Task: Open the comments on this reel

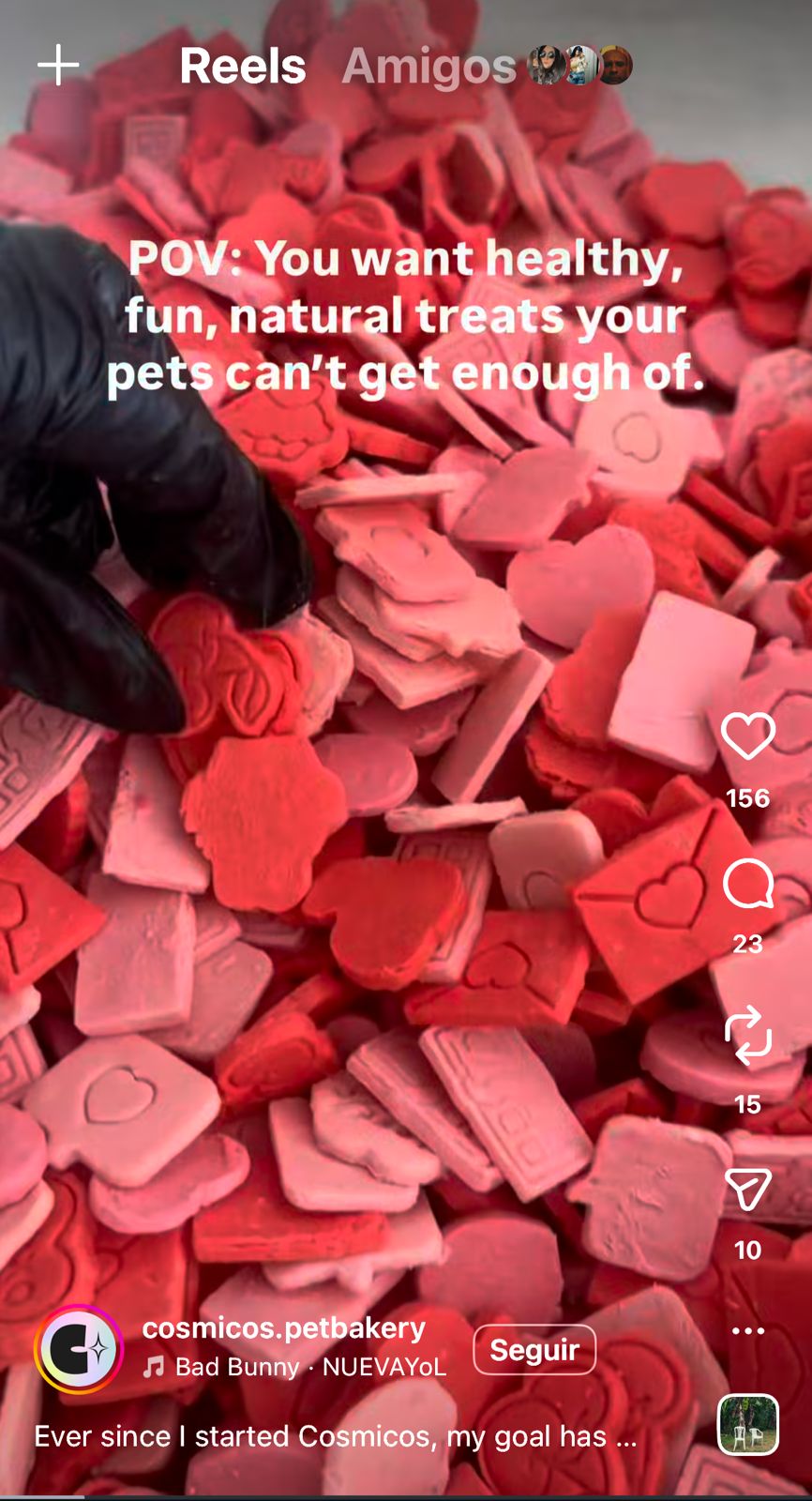Action: [x=747, y=885]
